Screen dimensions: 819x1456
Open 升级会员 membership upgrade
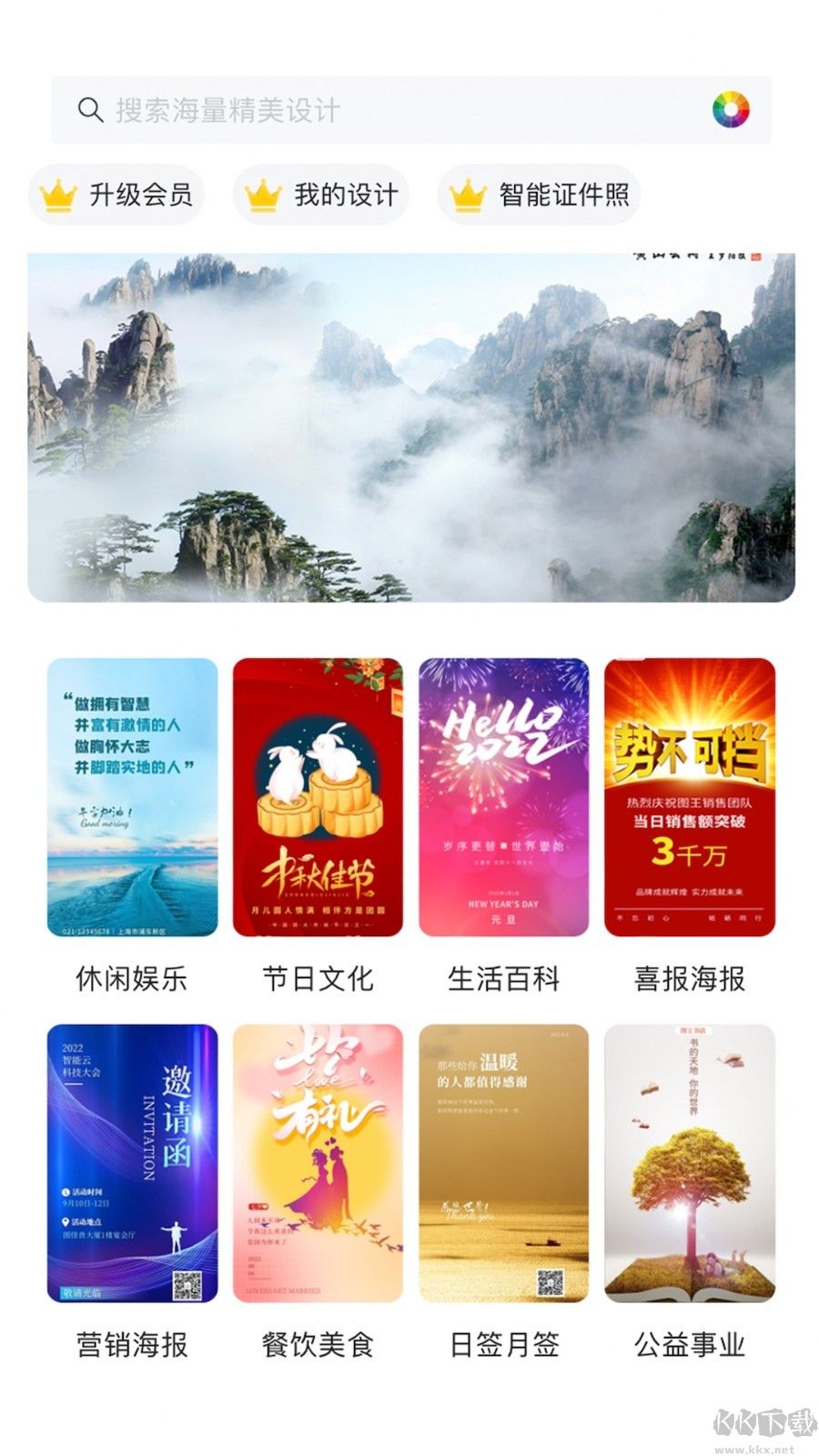point(119,194)
